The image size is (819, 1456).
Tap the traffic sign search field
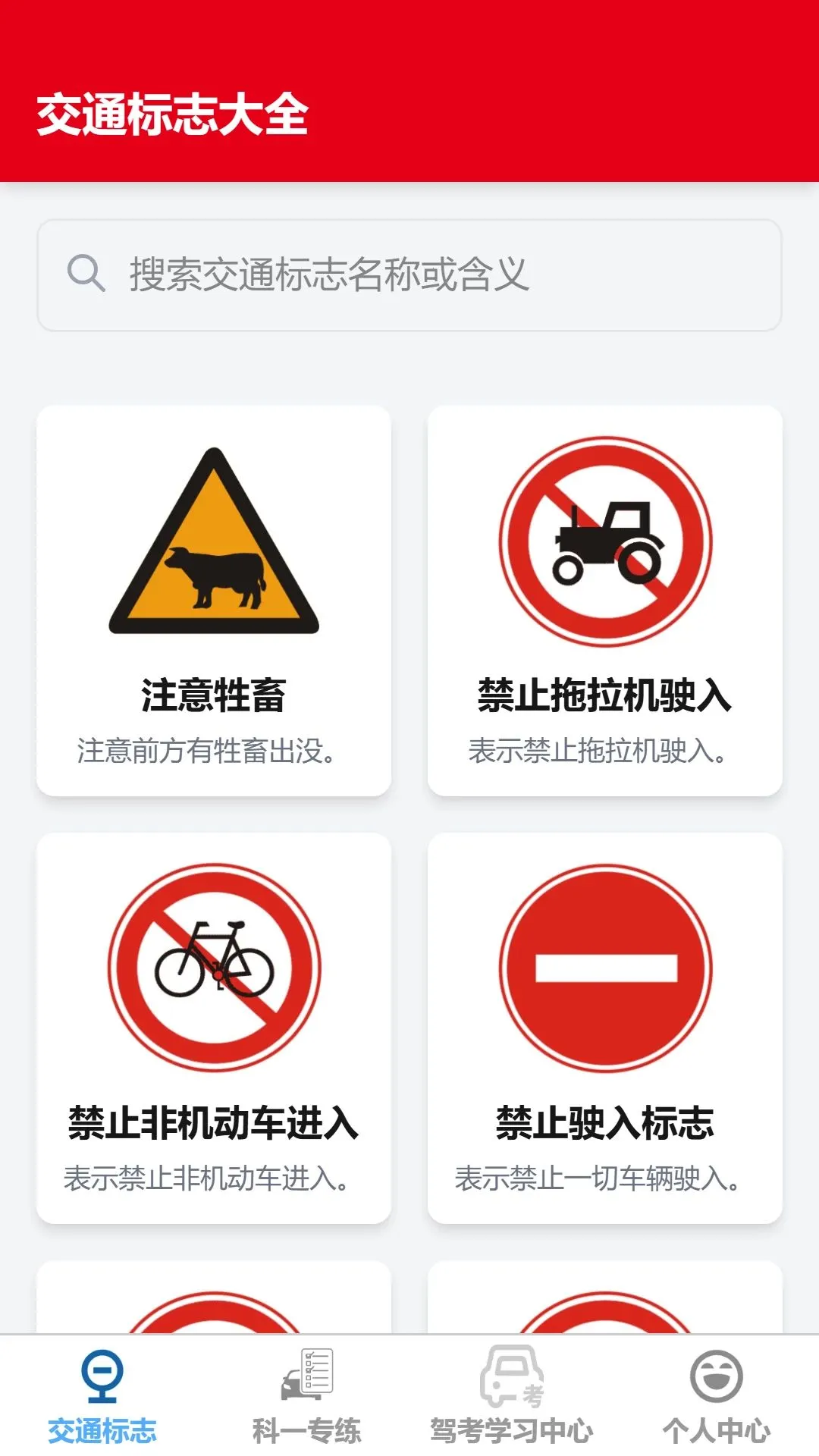pos(409,275)
